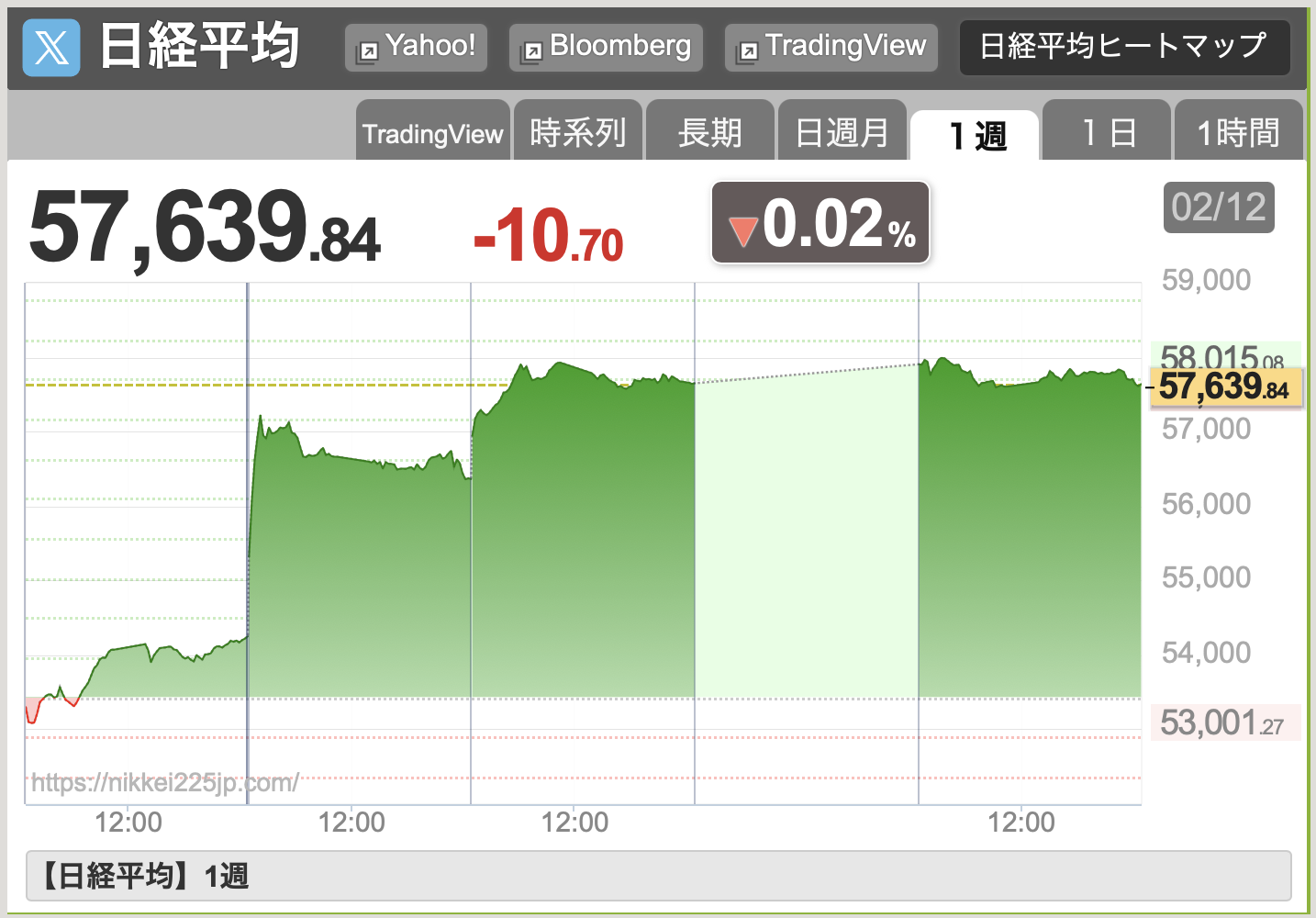Select the 長期 tab
Image resolution: width=1316 pixels, height=918 pixels.
(x=709, y=134)
